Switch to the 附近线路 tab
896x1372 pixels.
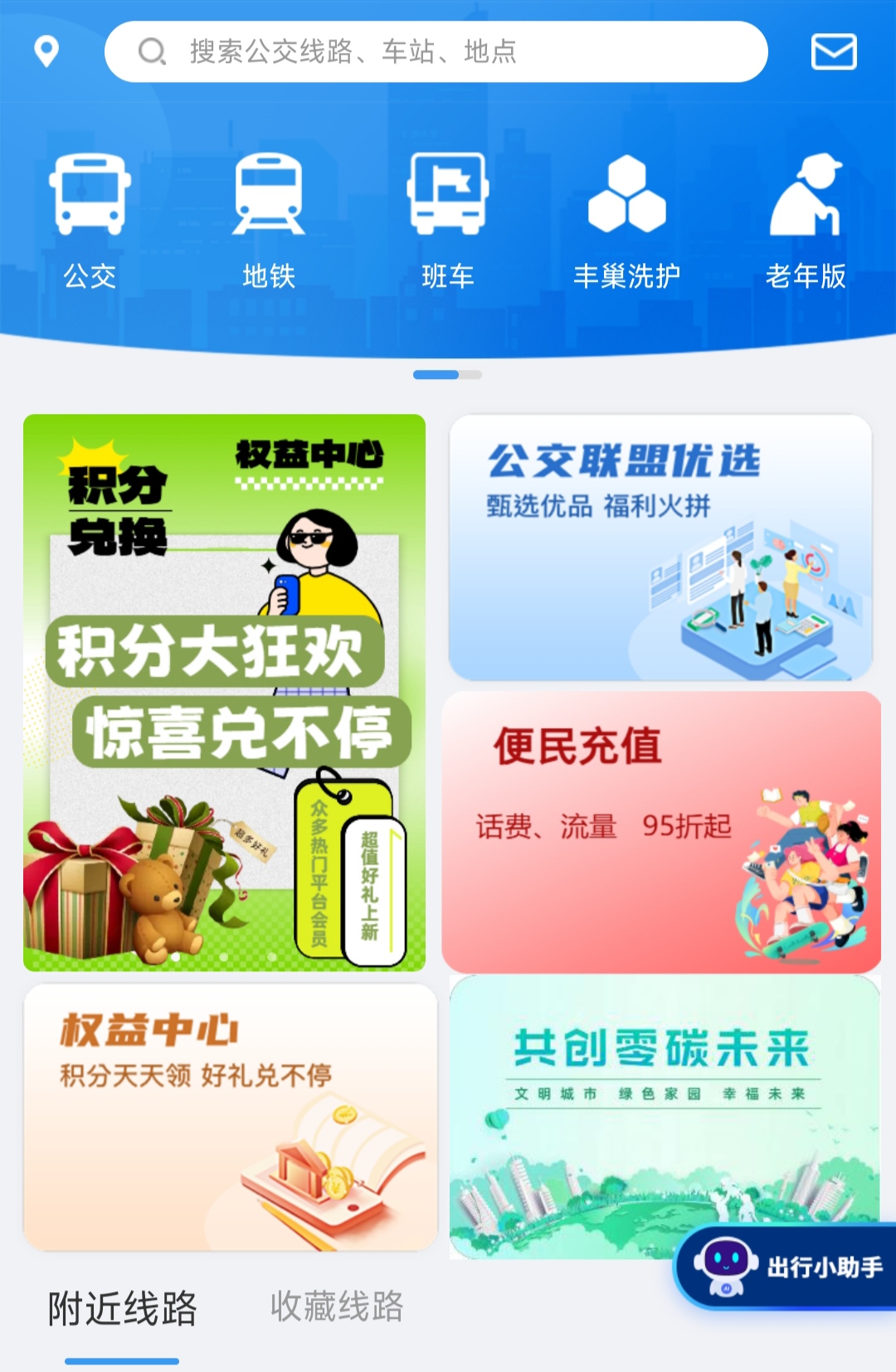pos(122,1309)
